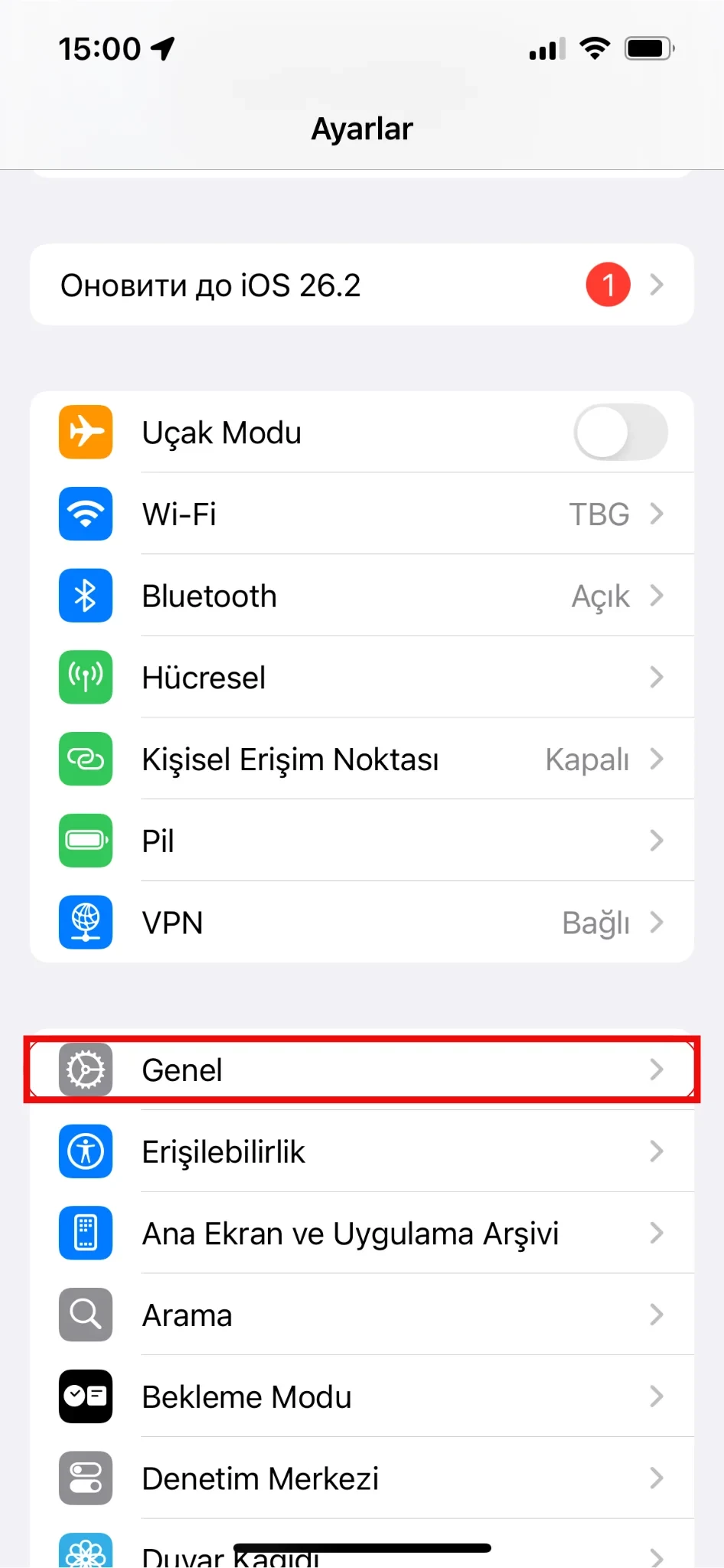Open Kişisel Erişim Noktası

pos(361,759)
